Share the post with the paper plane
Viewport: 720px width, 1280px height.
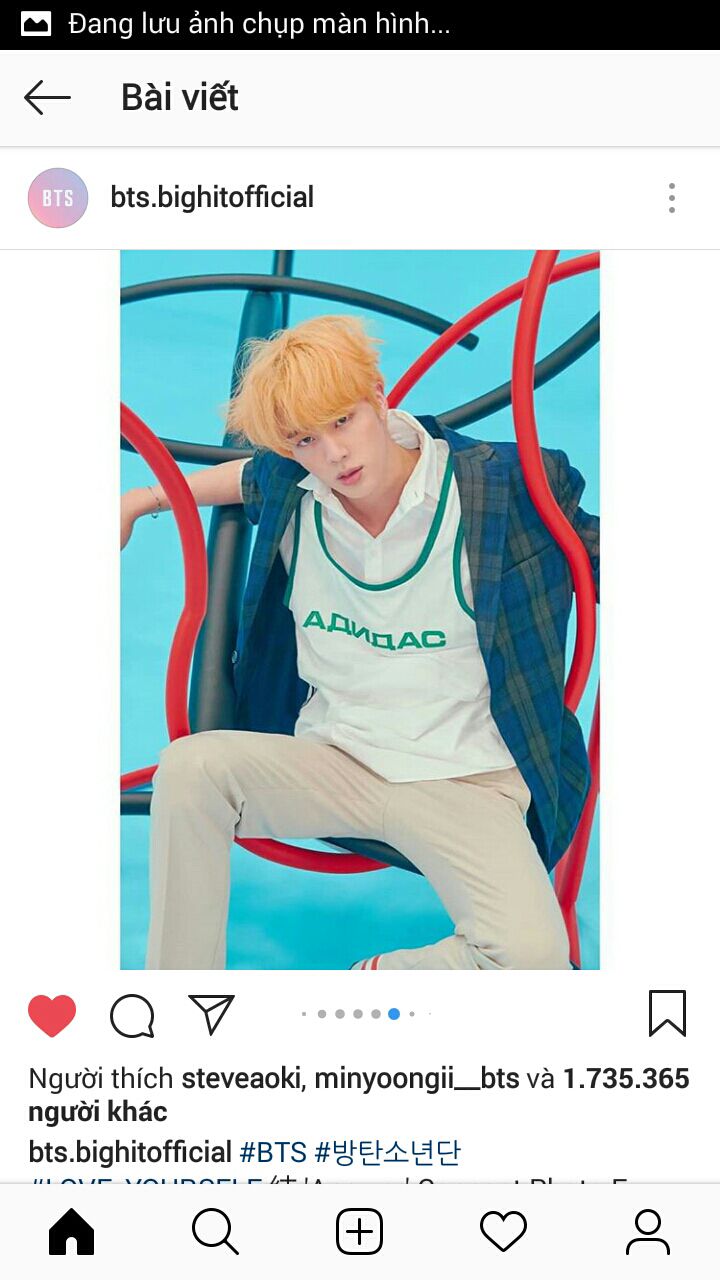click(211, 1014)
